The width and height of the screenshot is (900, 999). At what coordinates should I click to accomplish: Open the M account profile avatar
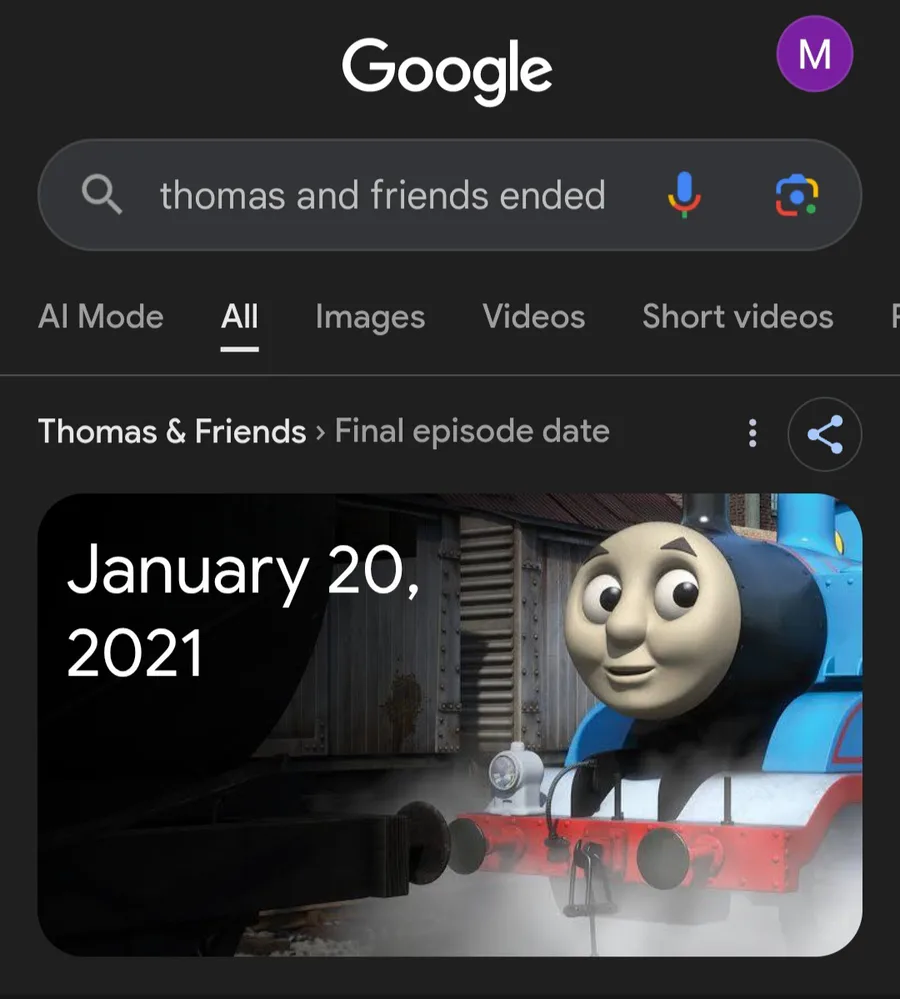pos(814,54)
